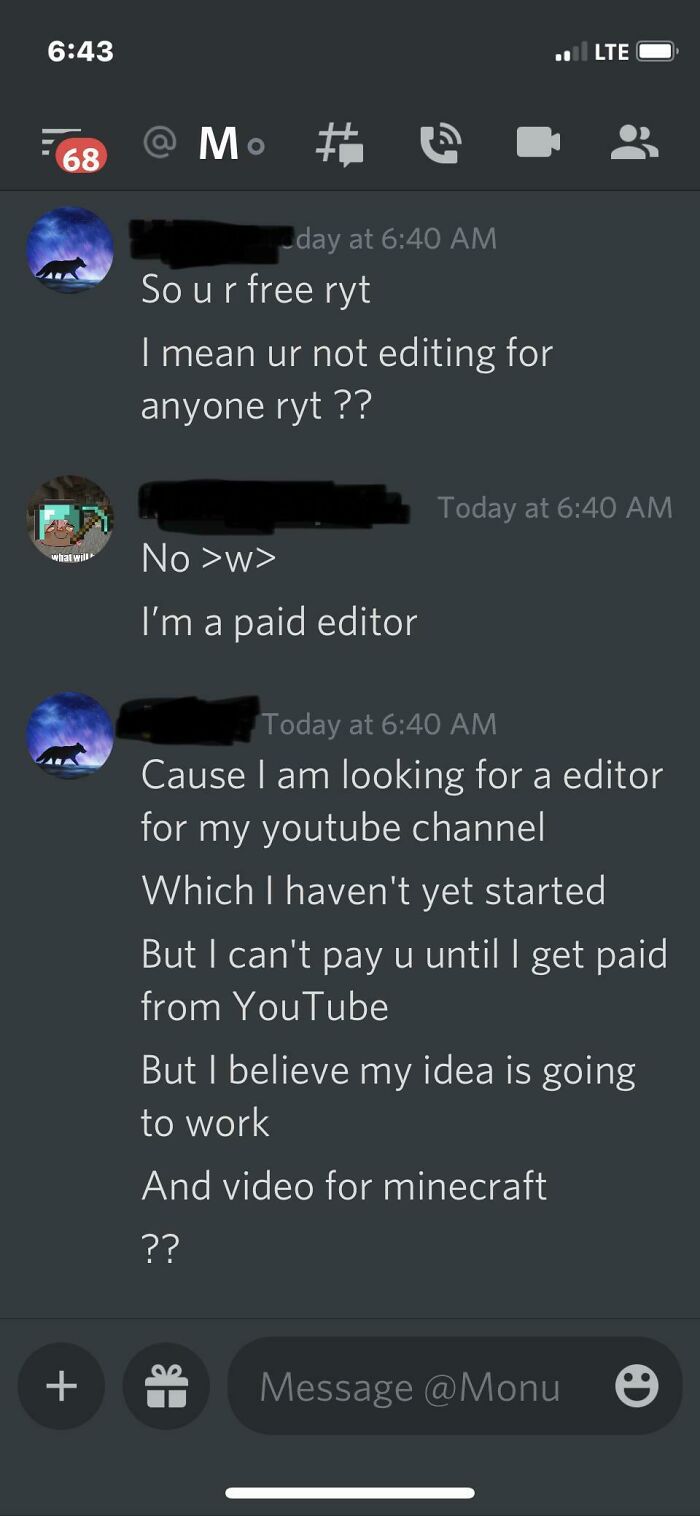Start a voice call

point(438,144)
